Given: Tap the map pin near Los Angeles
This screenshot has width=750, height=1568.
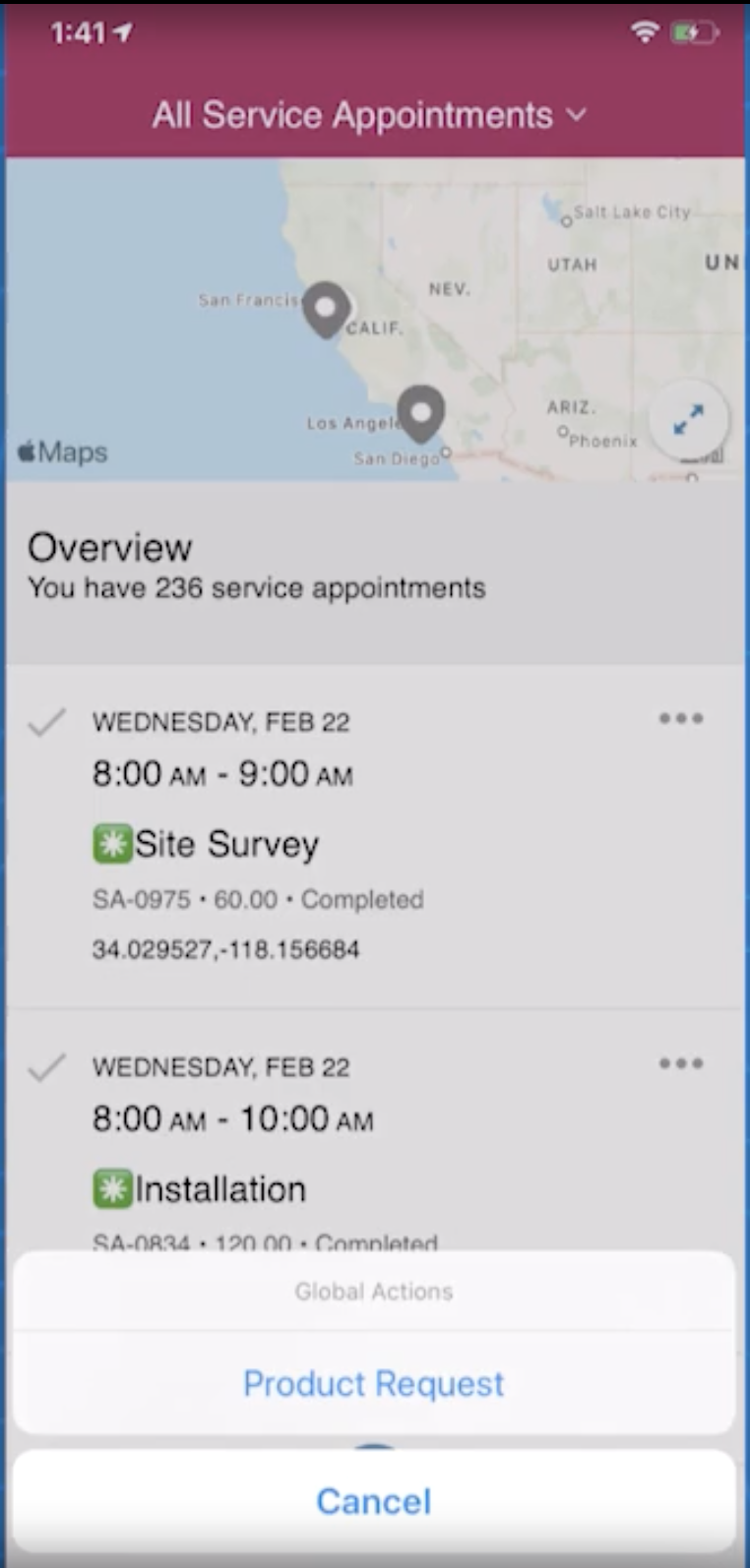Looking at the screenshot, I should 421,411.
